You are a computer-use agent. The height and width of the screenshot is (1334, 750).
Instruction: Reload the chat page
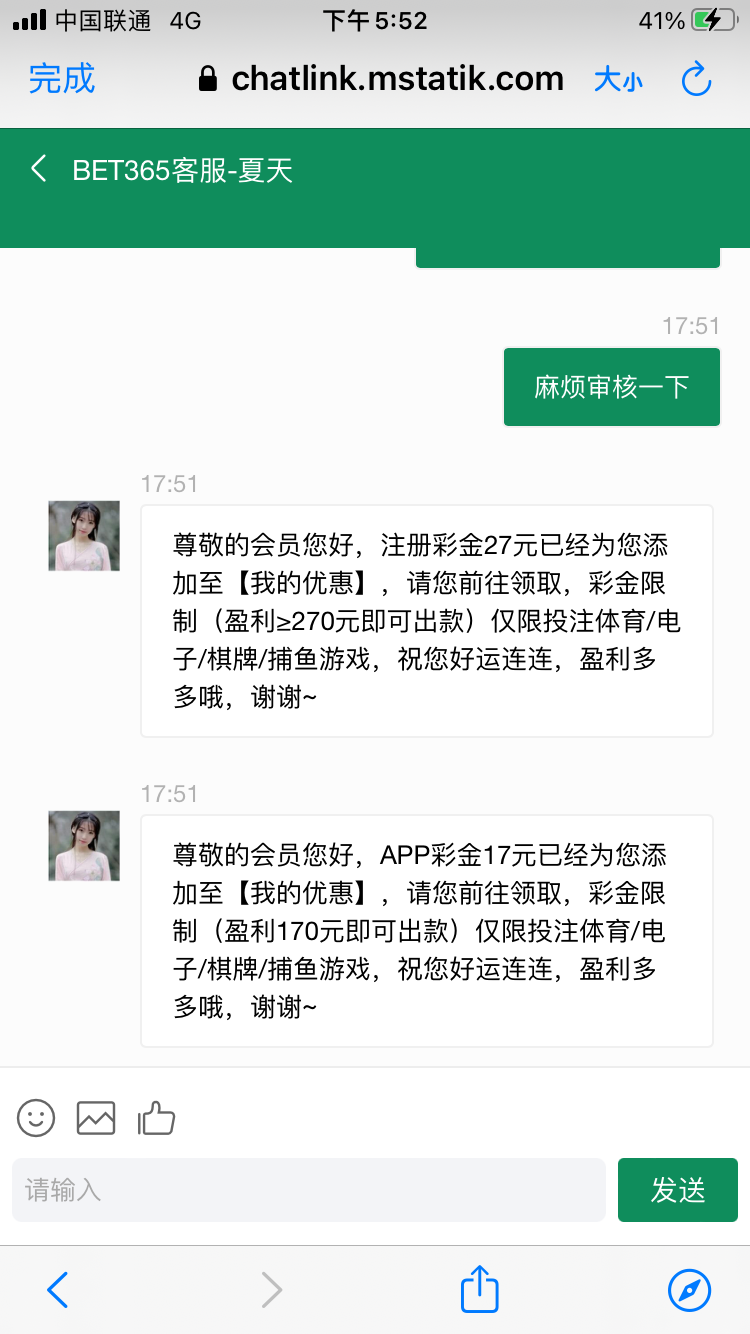click(696, 79)
